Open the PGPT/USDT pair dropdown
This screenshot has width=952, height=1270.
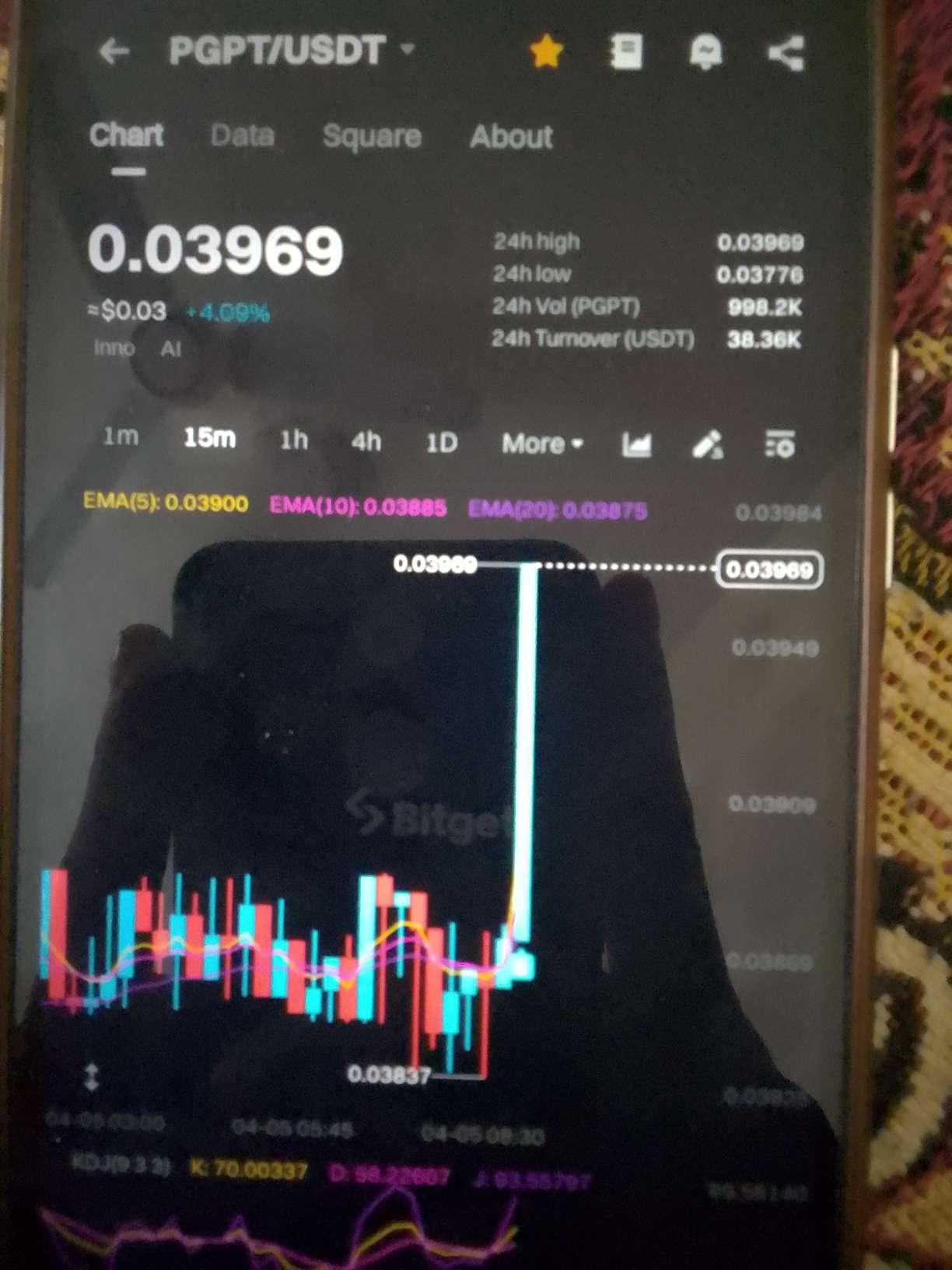click(408, 50)
